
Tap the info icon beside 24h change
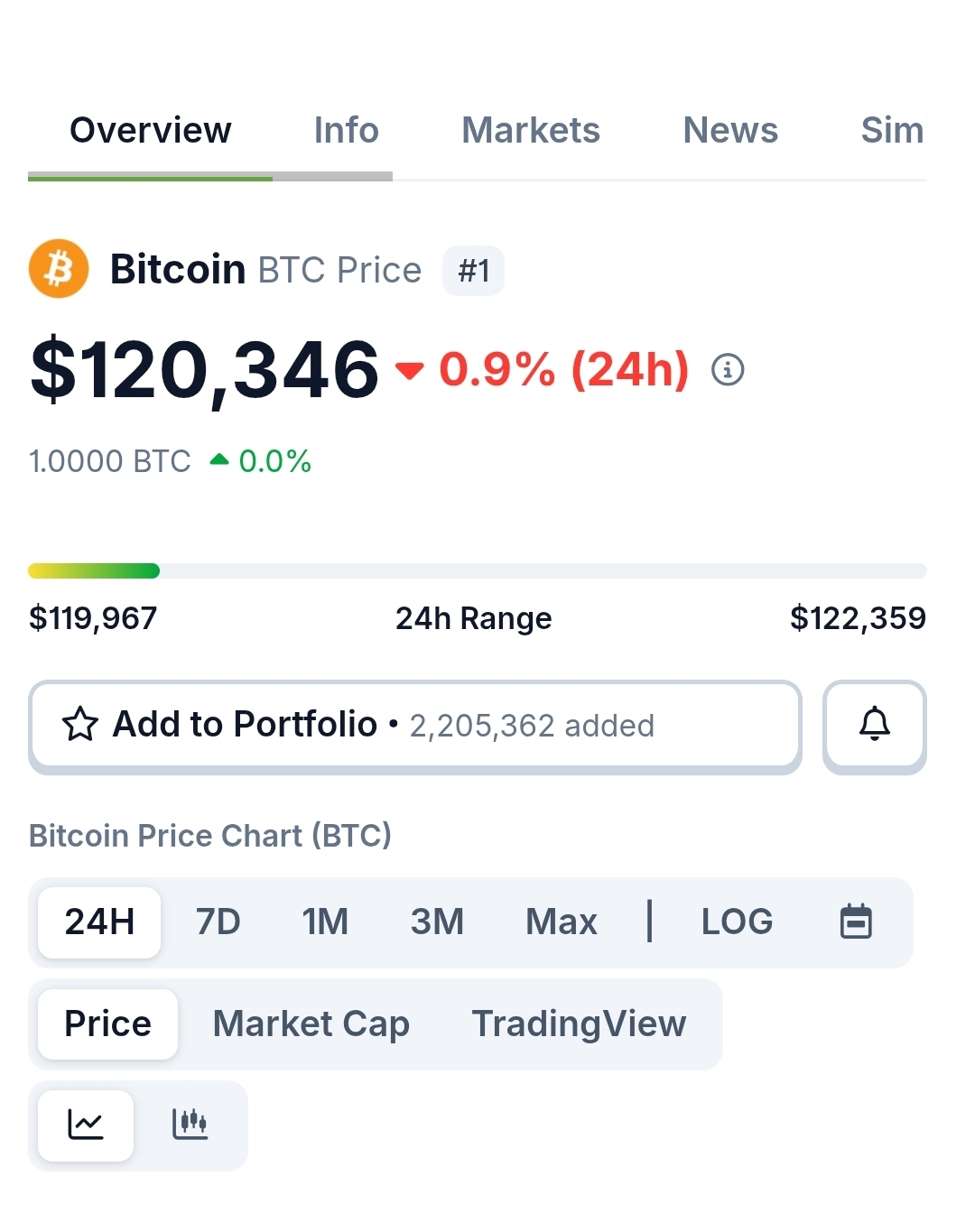(x=728, y=369)
